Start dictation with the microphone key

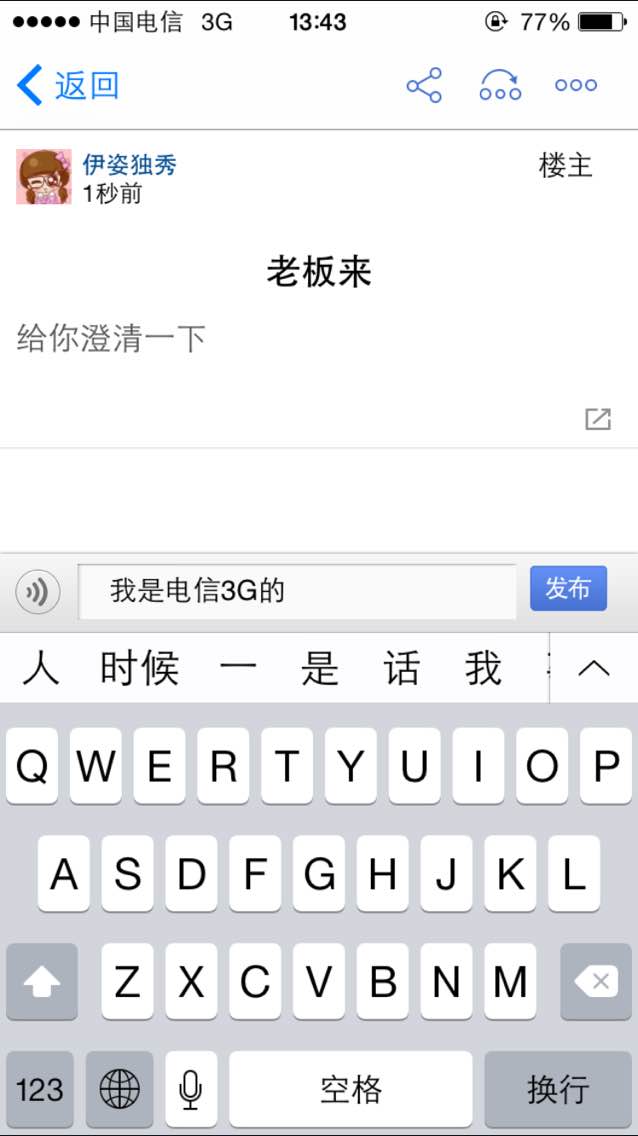pos(190,1089)
